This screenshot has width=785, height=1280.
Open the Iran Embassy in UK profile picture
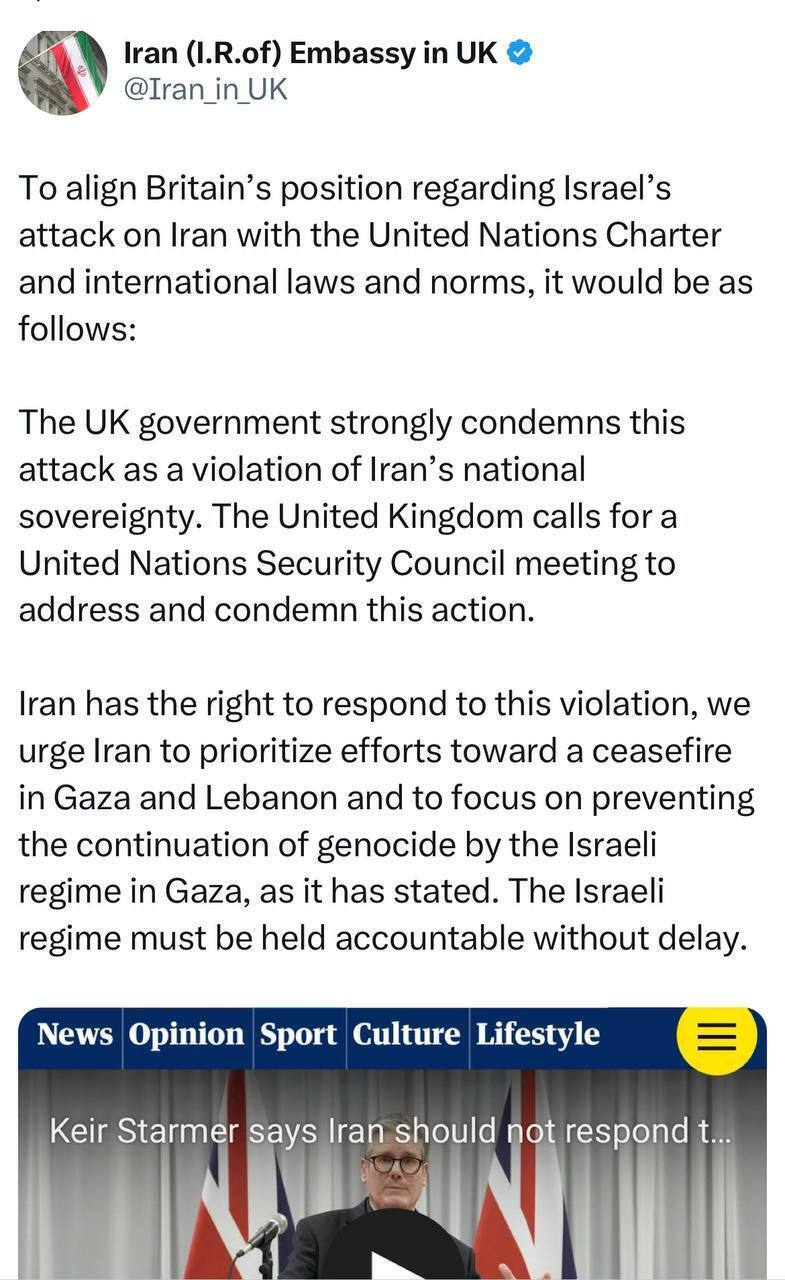coord(62,72)
